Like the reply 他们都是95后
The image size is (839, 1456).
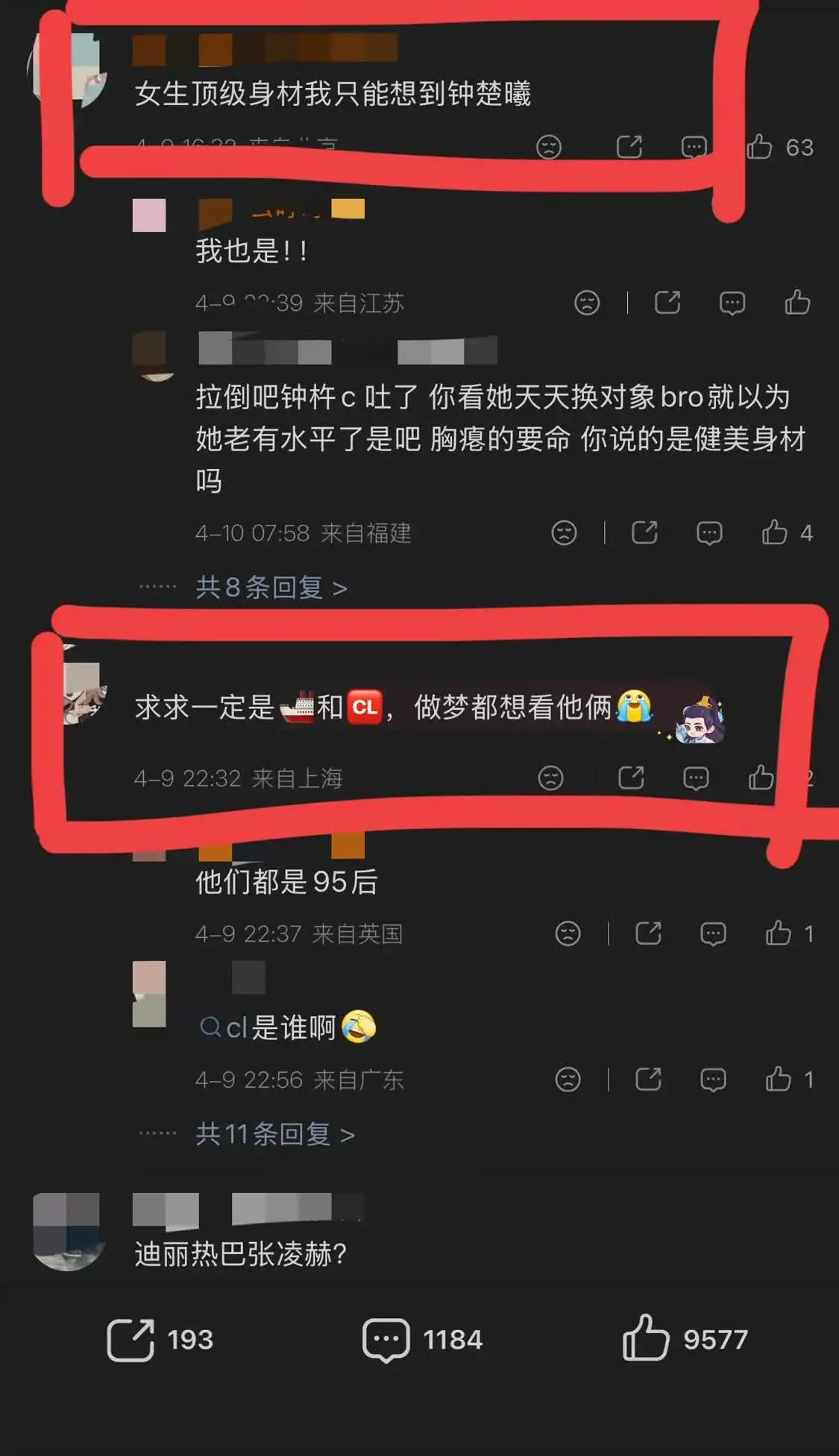click(778, 933)
